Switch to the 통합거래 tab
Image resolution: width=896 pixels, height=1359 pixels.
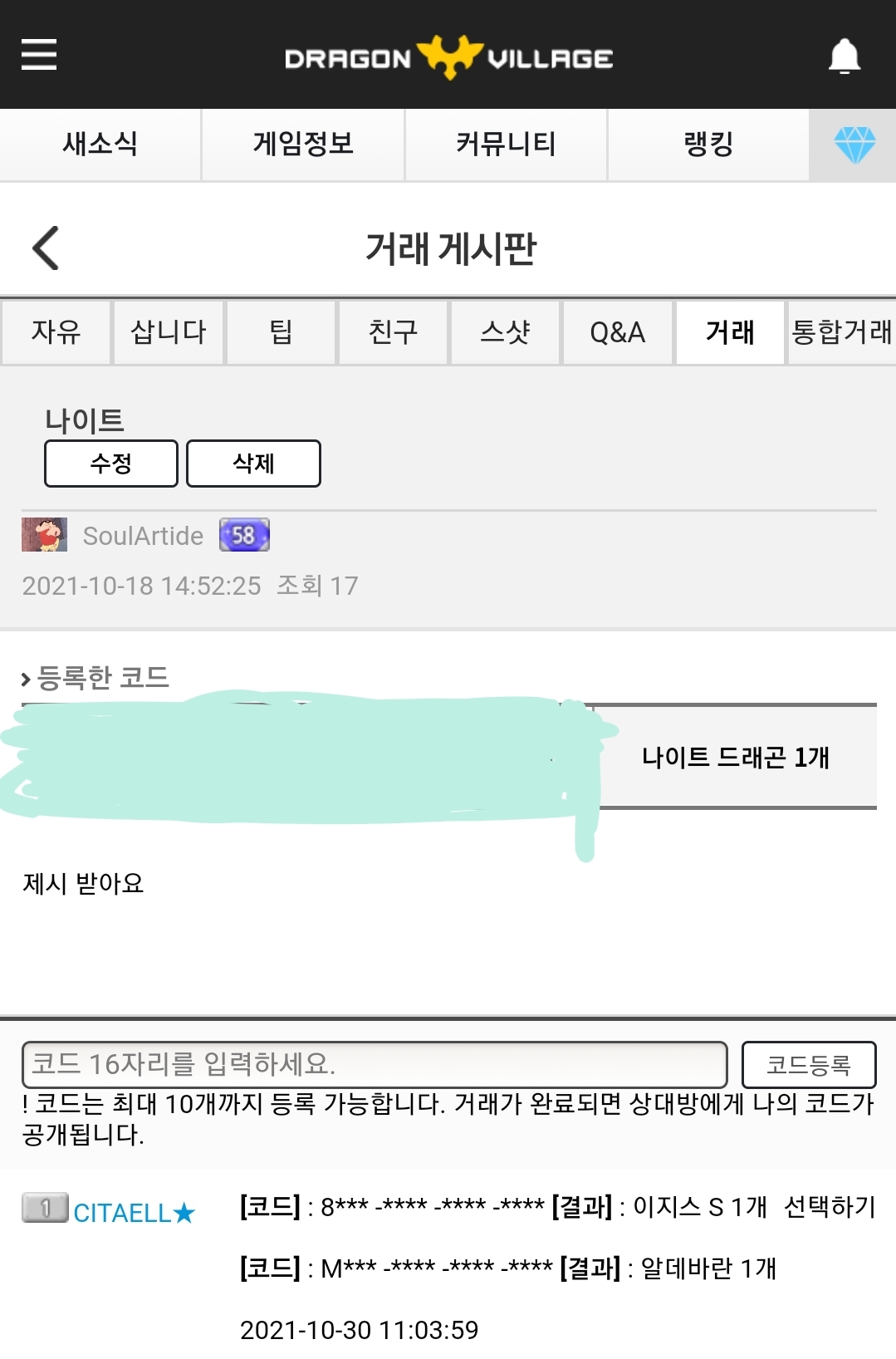point(841,332)
